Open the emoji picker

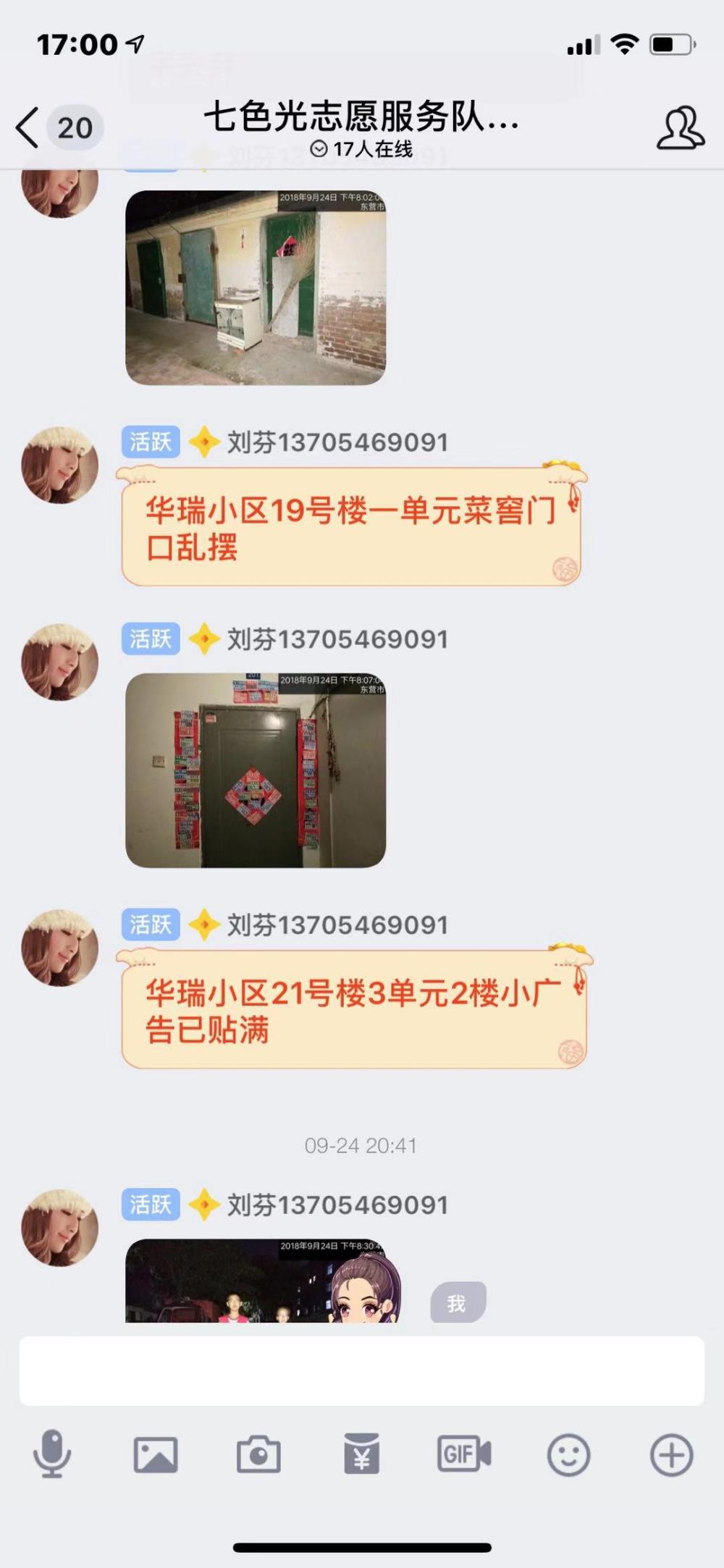[x=568, y=1454]
